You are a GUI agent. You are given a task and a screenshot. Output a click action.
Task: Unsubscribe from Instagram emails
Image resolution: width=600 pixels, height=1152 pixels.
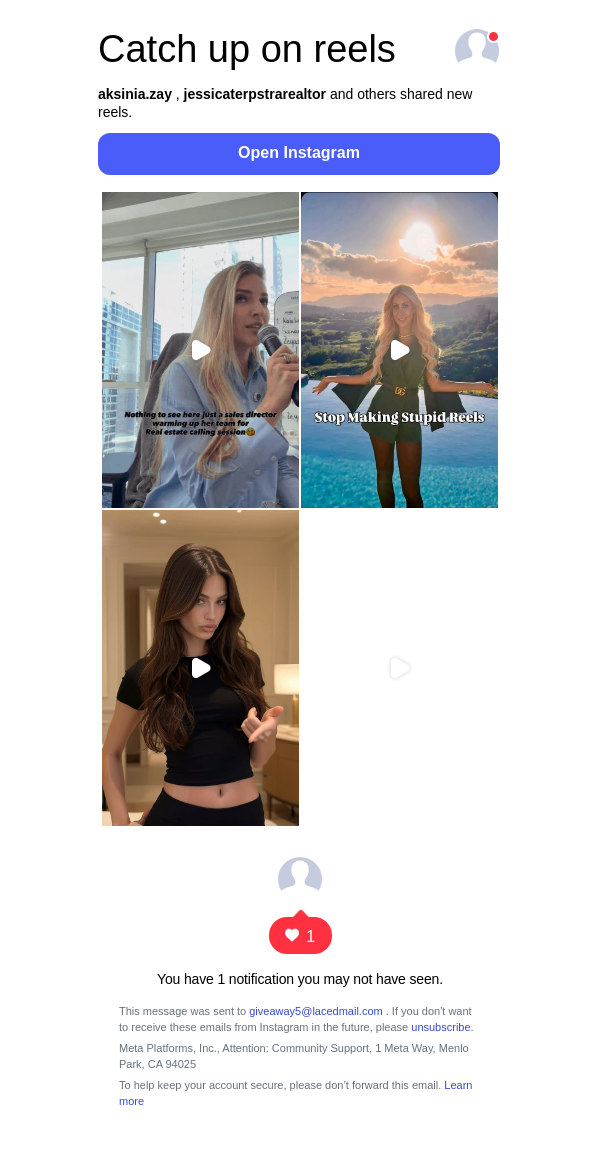pyautogui.click(x=441, y=1027)
